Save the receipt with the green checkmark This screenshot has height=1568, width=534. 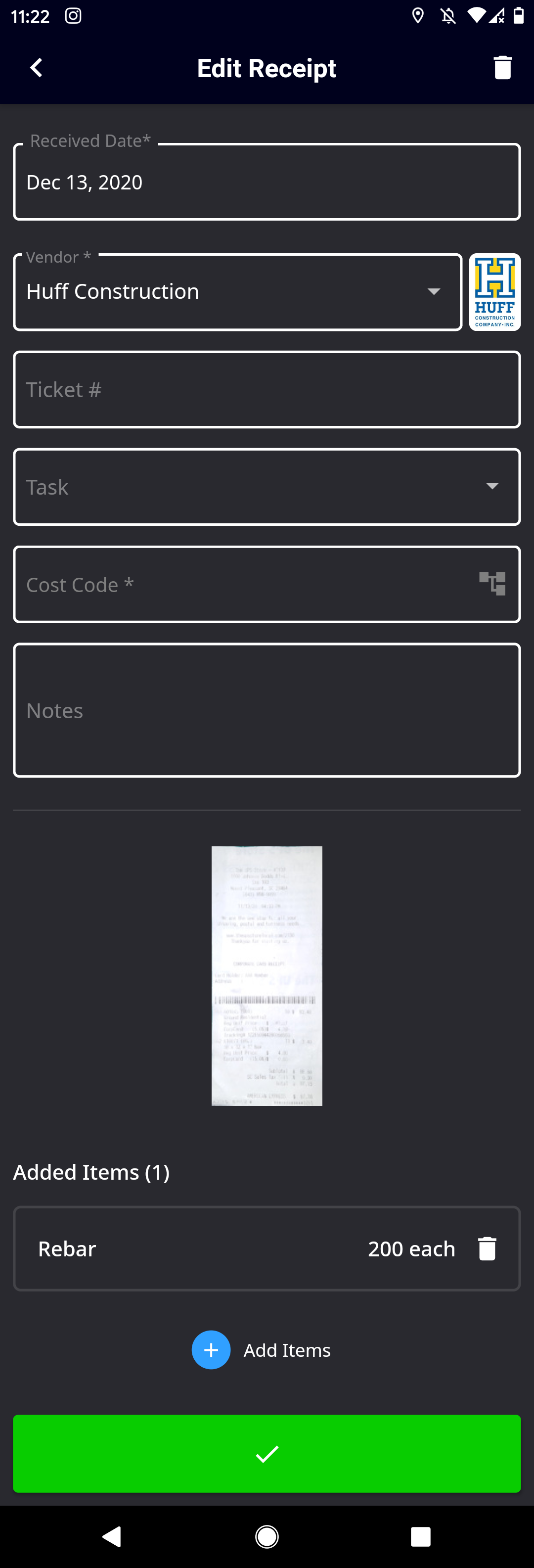[267, 1454]
